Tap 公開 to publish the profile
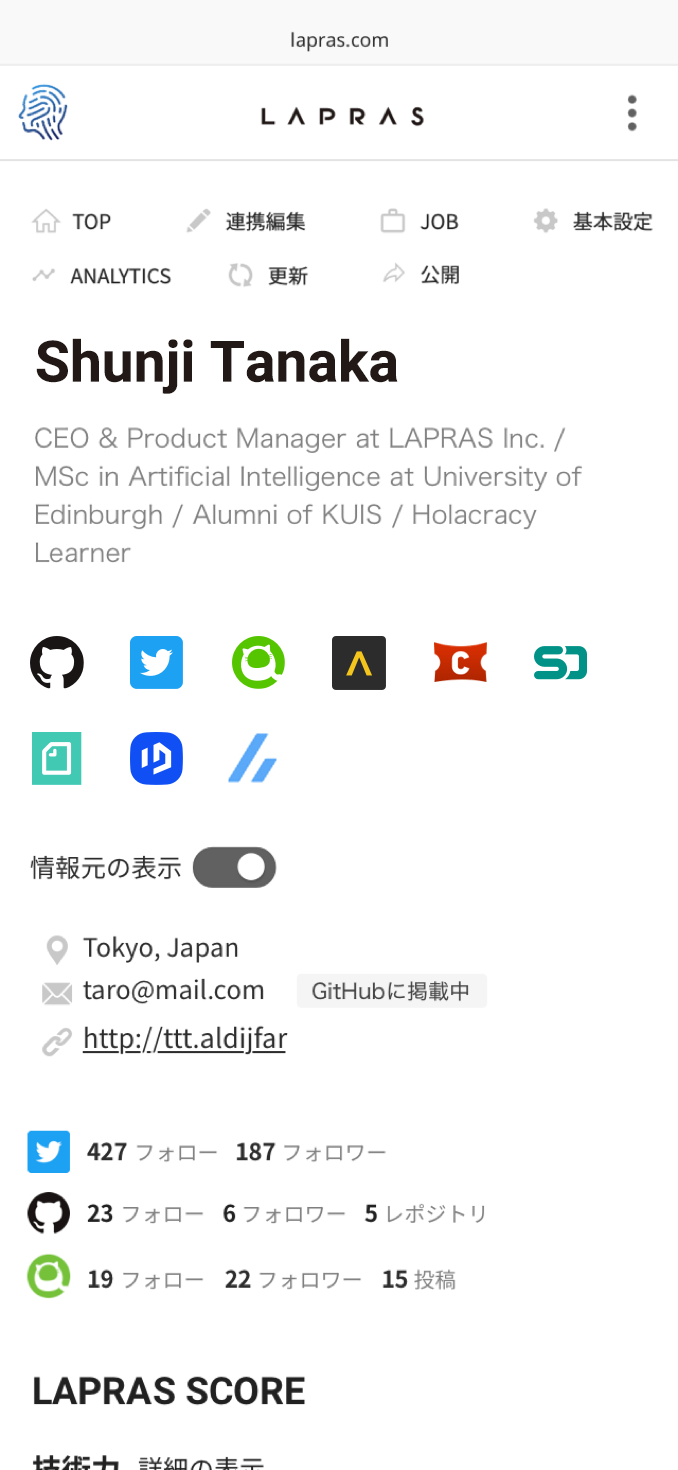This screenshot has width=678, height=1470. coord(421,275)
